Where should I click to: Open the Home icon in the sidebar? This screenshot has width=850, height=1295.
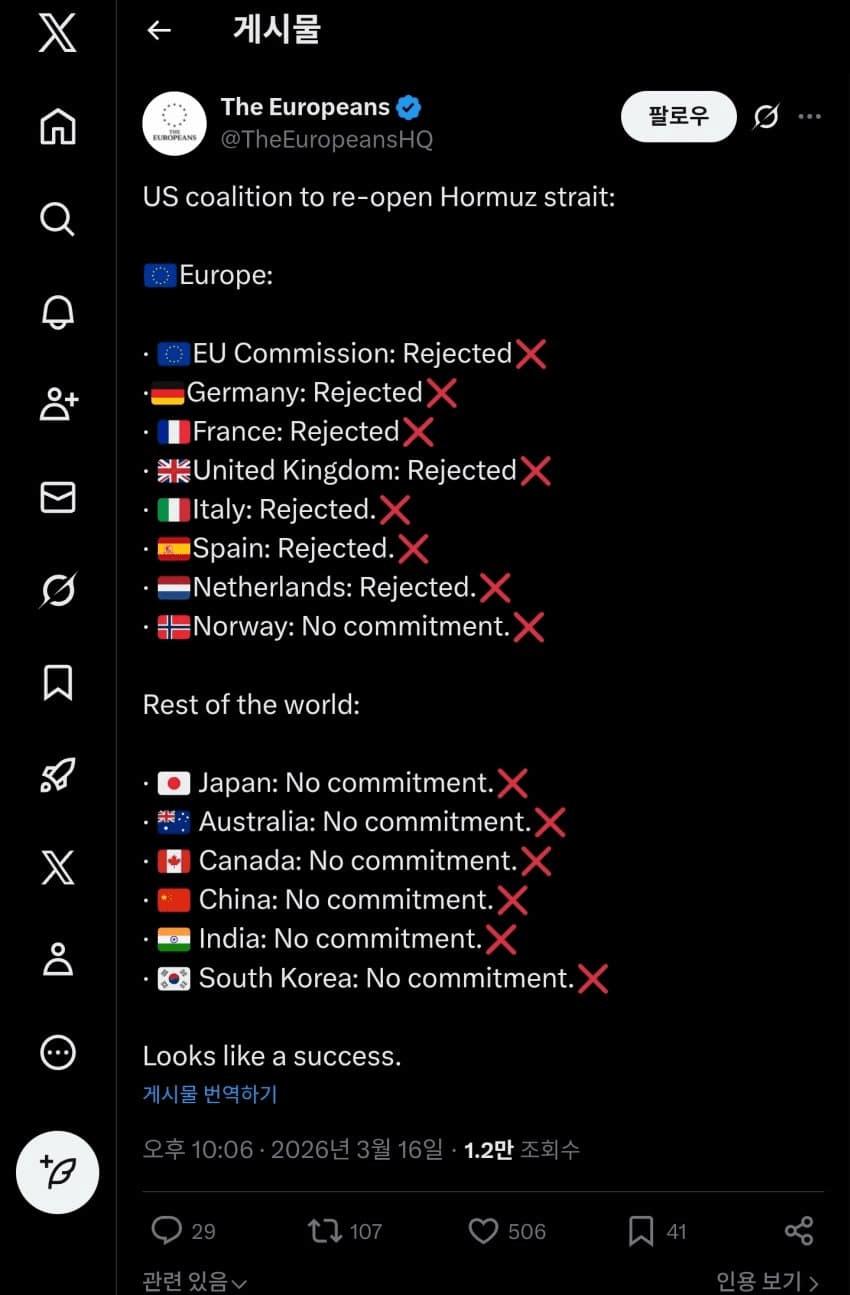57,127
